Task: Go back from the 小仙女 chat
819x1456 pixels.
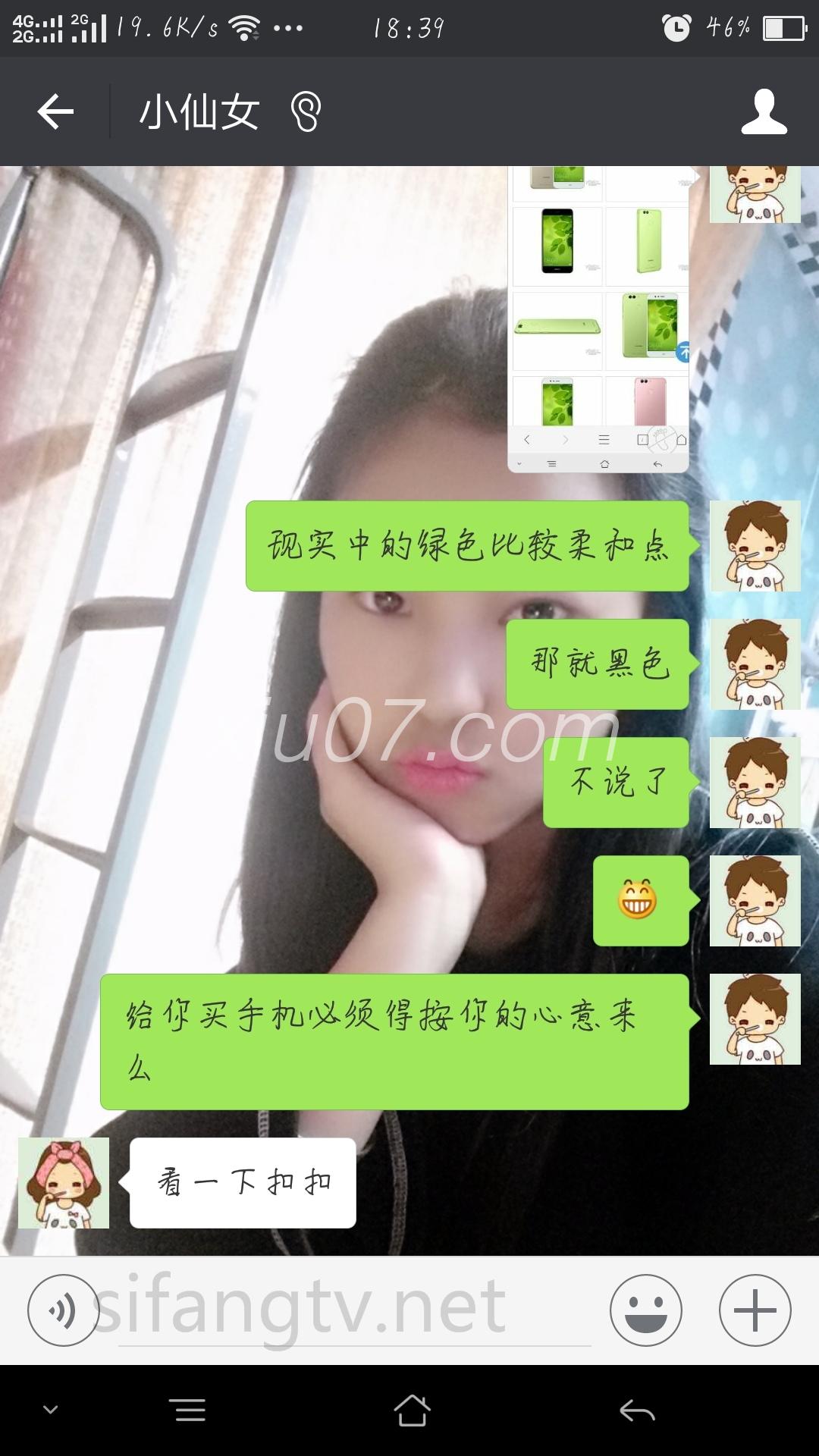Action: [55, 112]
